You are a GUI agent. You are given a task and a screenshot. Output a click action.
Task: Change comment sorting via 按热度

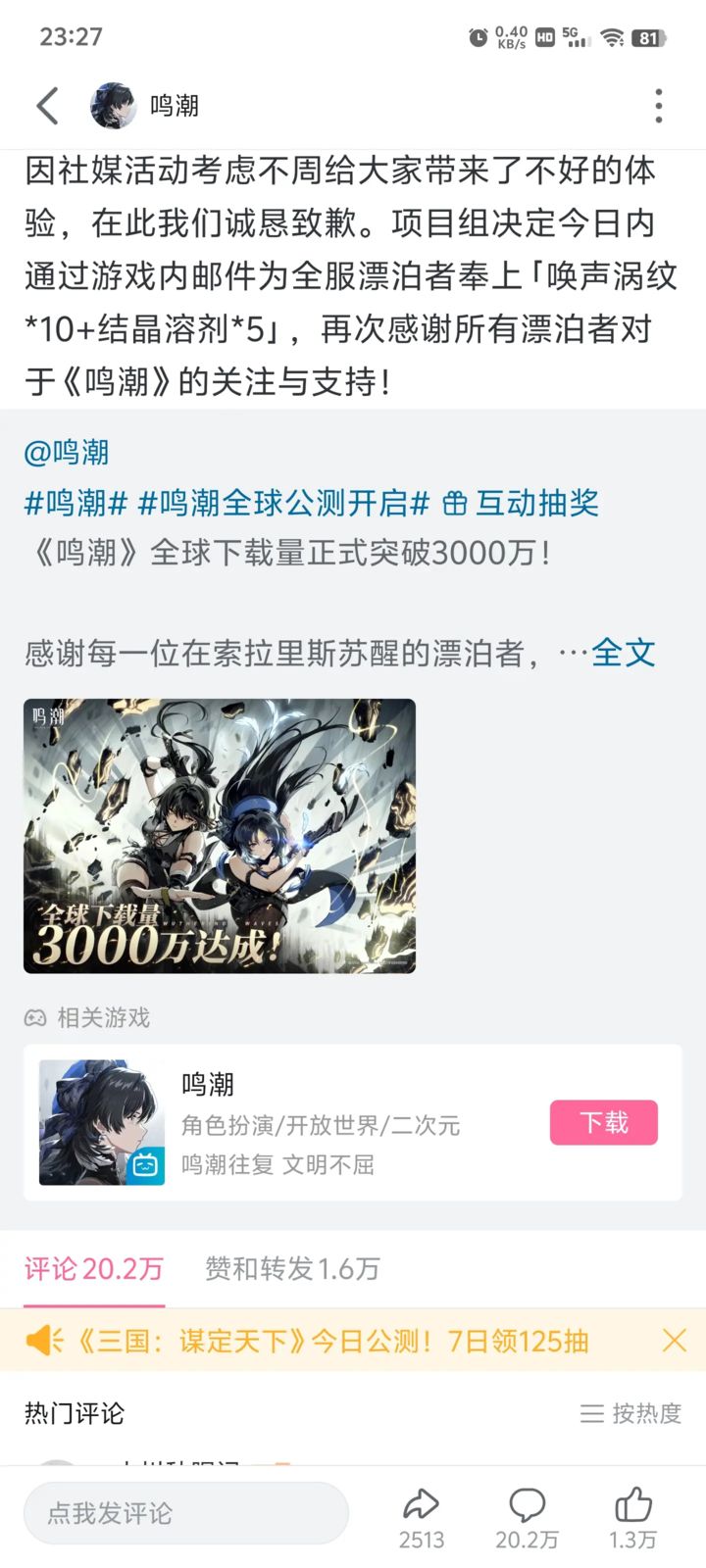[x=630, y=1413]
